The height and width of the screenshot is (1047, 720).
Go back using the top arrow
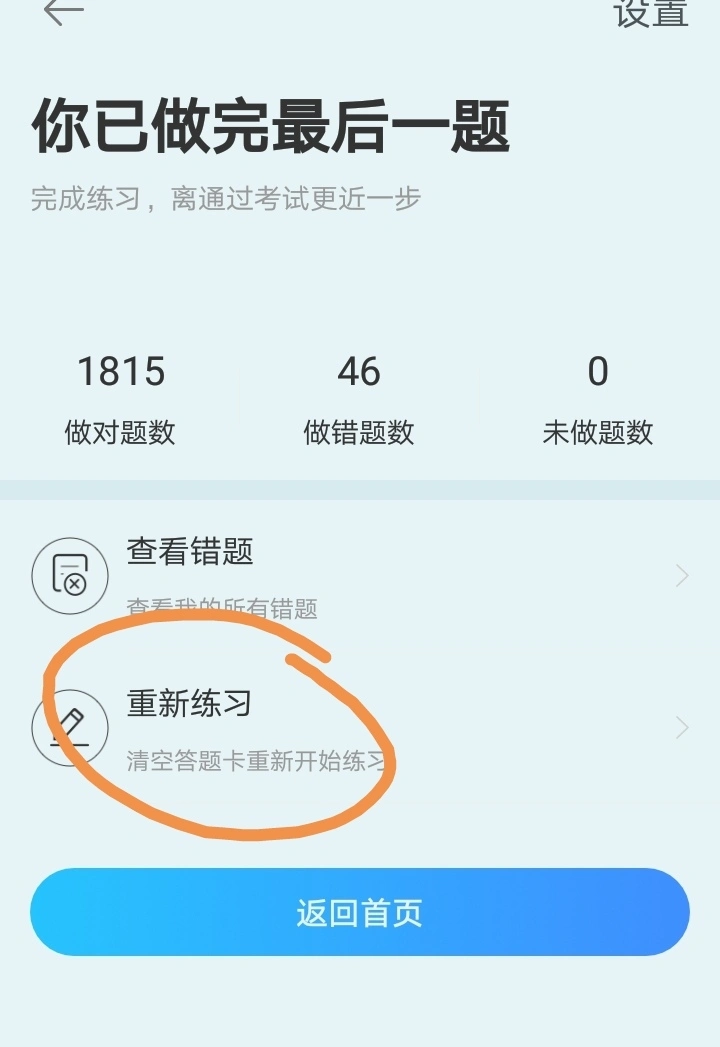point(63,12)
